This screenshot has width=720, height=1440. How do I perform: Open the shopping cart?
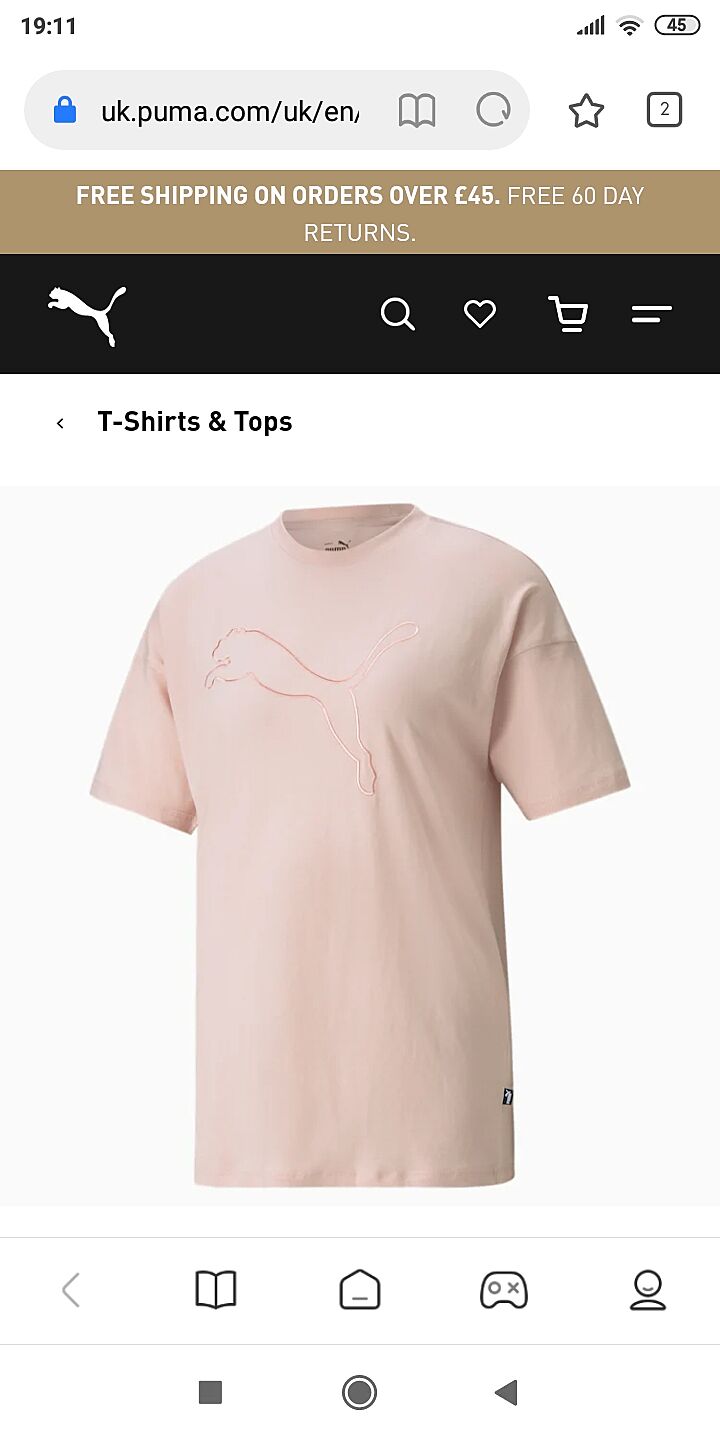click(x=568, y=314)
